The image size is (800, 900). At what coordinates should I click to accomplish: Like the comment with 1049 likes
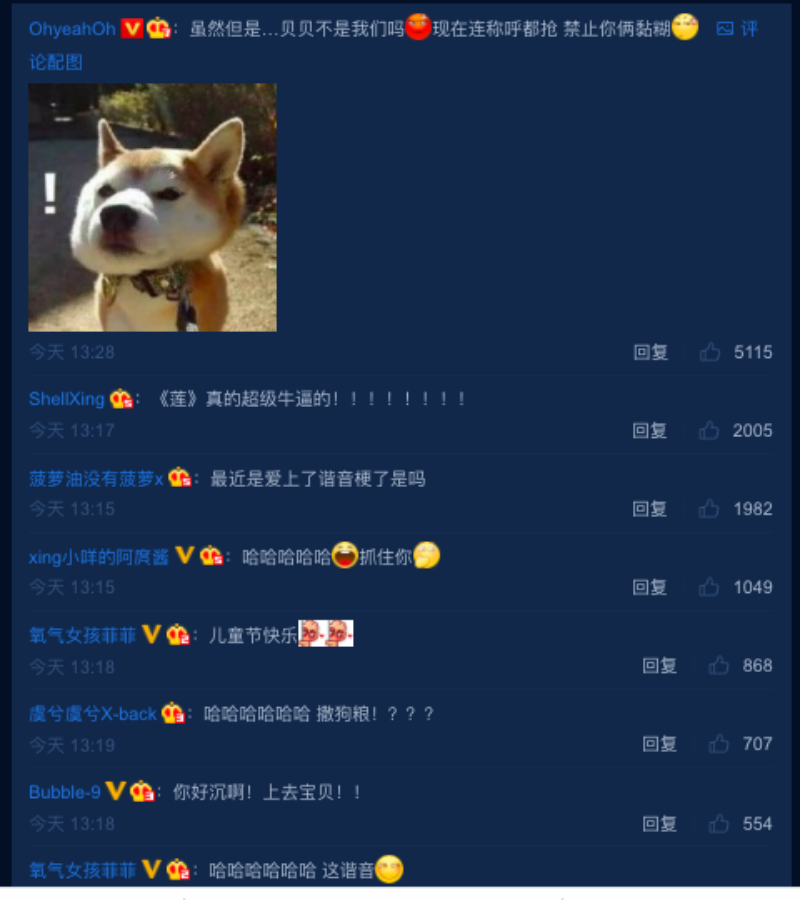point(709,587)
